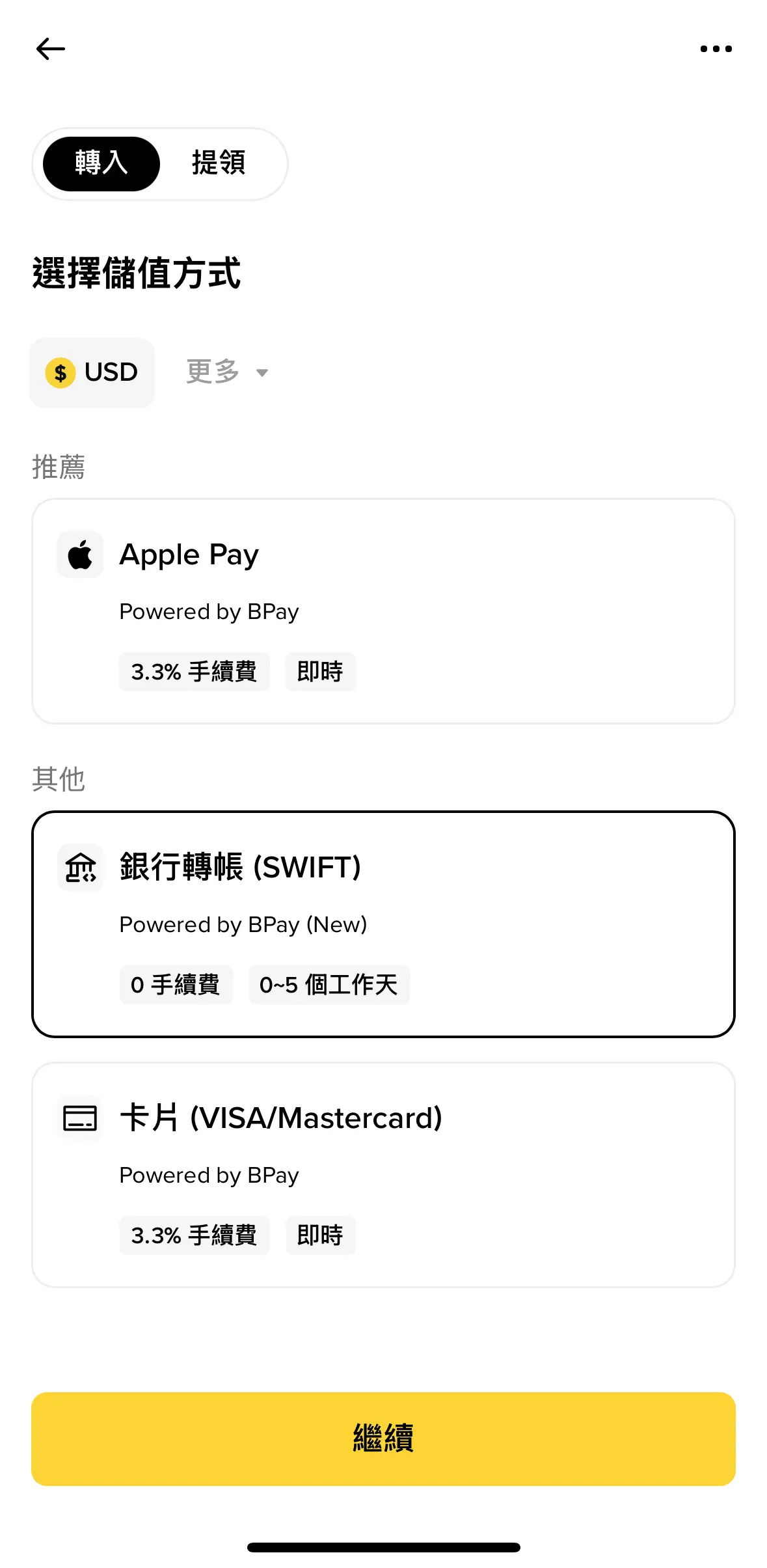
Task: Open the three-dot overflow menu
Action: coord(716,49)
